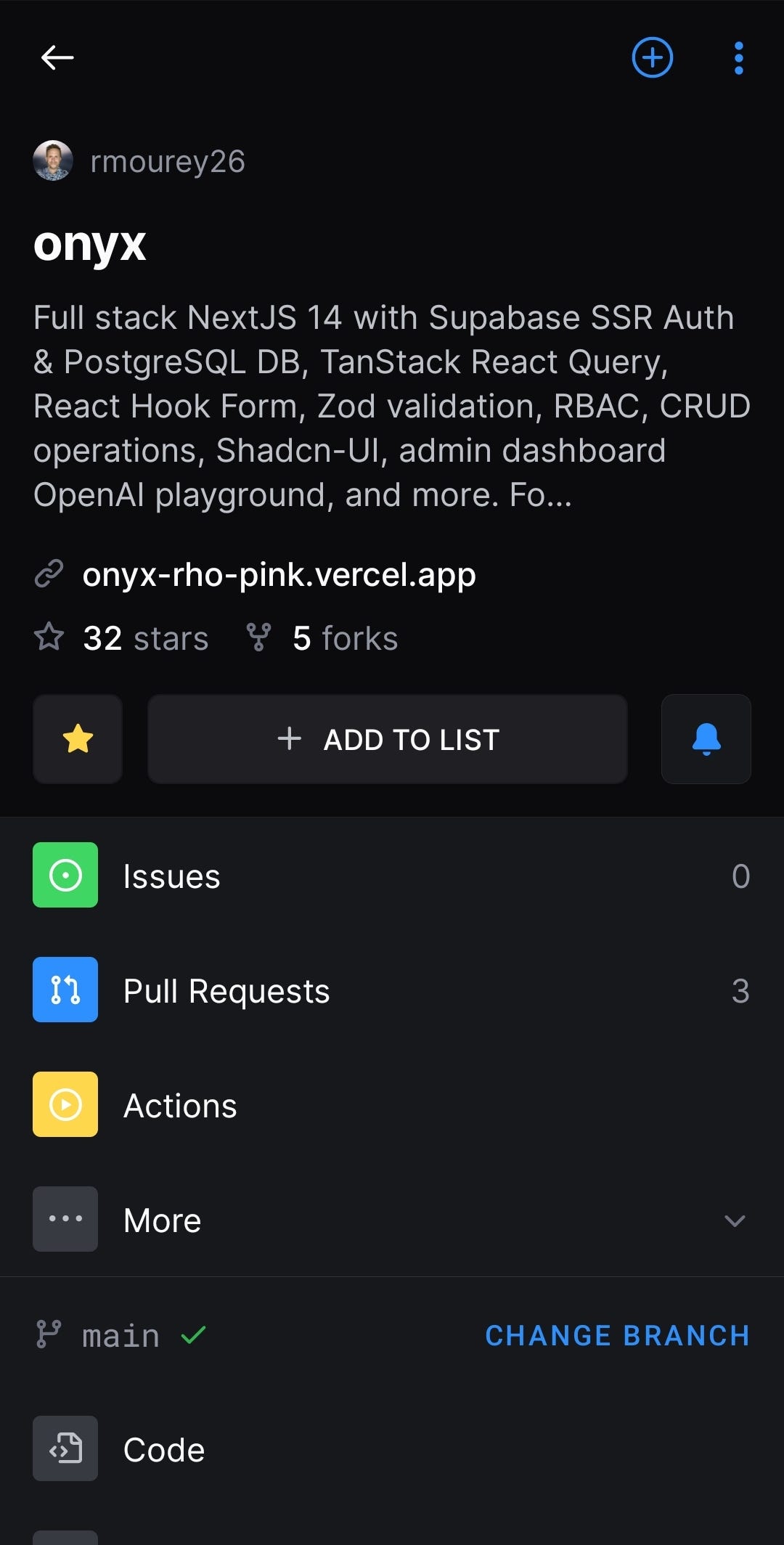Tap the plus circle icon to create new
This screenshot has height=1545, width=784.
click(x=652, y=58)
